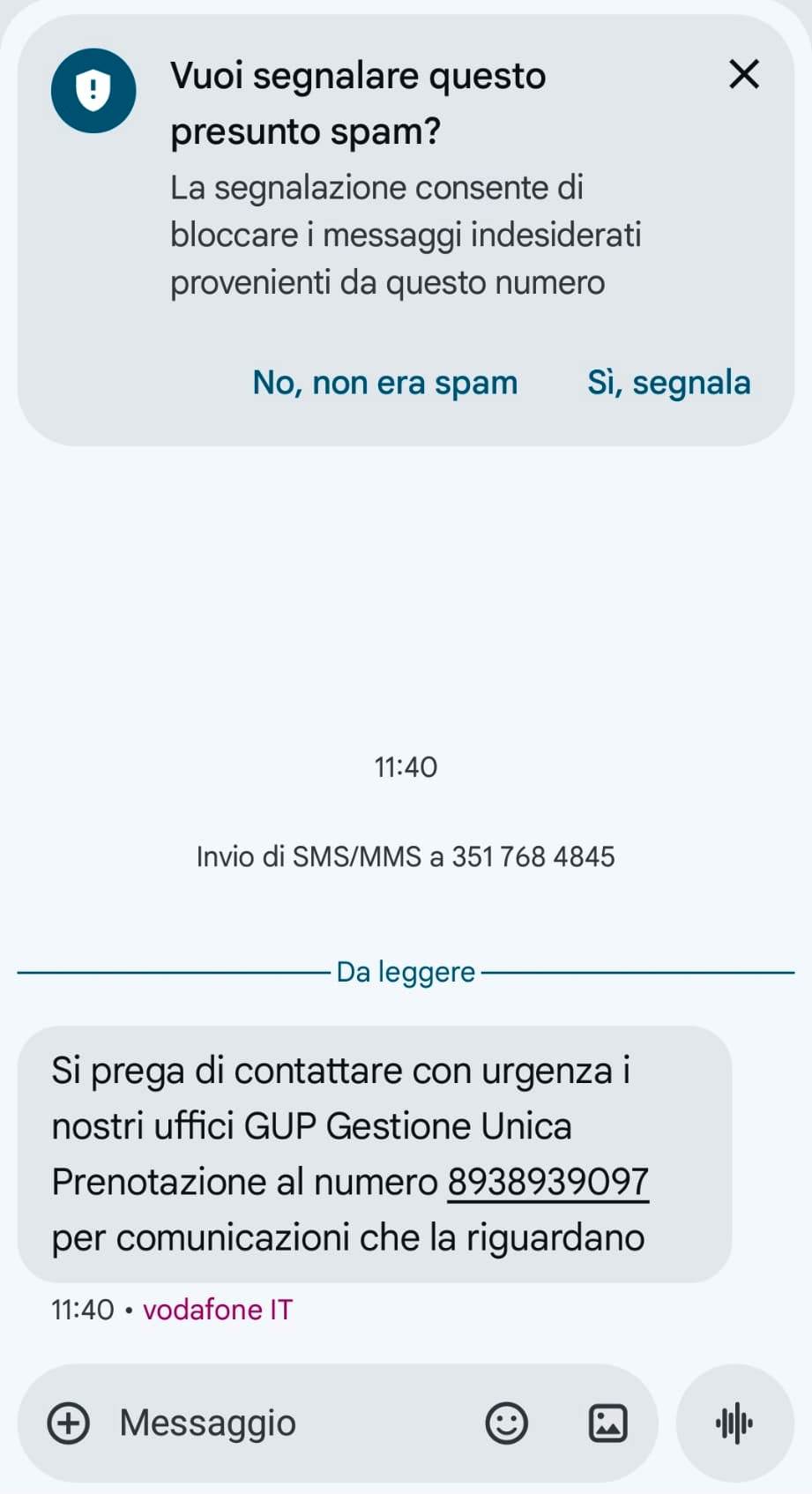The width and height of the screenshot is (812, 1494).
Task: Open the phone number link 8938939097
Action: click(548, 1182)
